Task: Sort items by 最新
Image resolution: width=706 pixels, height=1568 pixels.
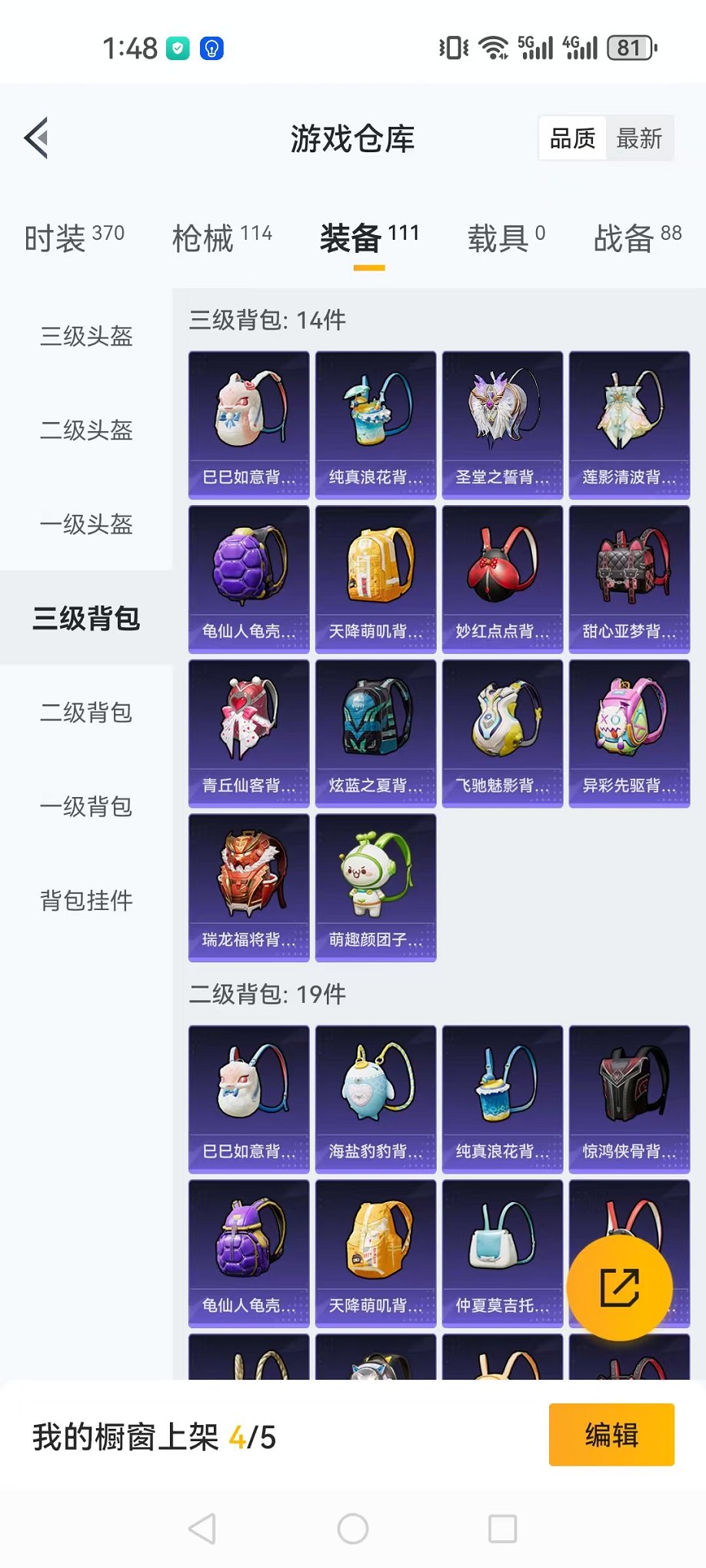Action: tap(638, 138)
